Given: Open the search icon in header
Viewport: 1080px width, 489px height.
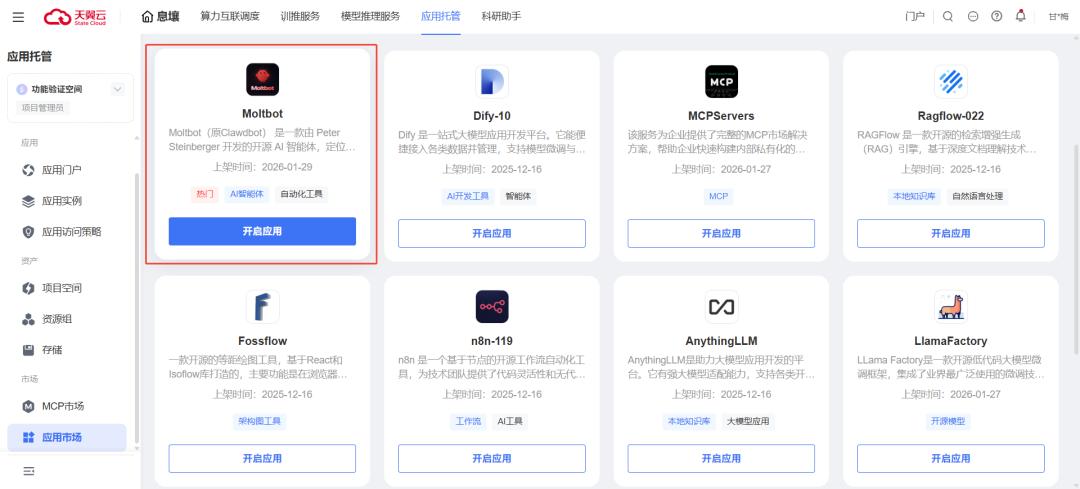Looking at the screenshot, I should coord(948,17).
